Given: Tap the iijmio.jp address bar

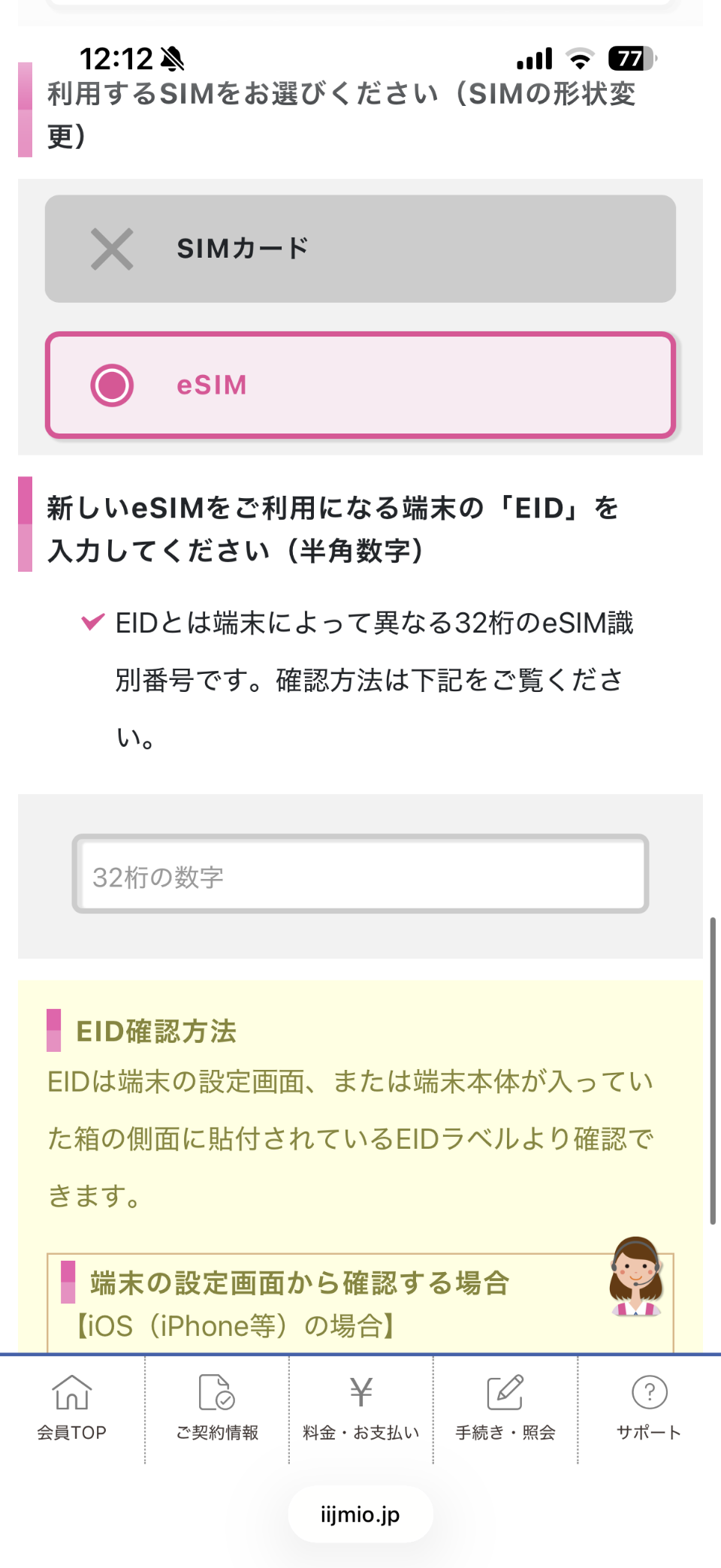Looking at the screenshot, I should tap(360, 1515).
